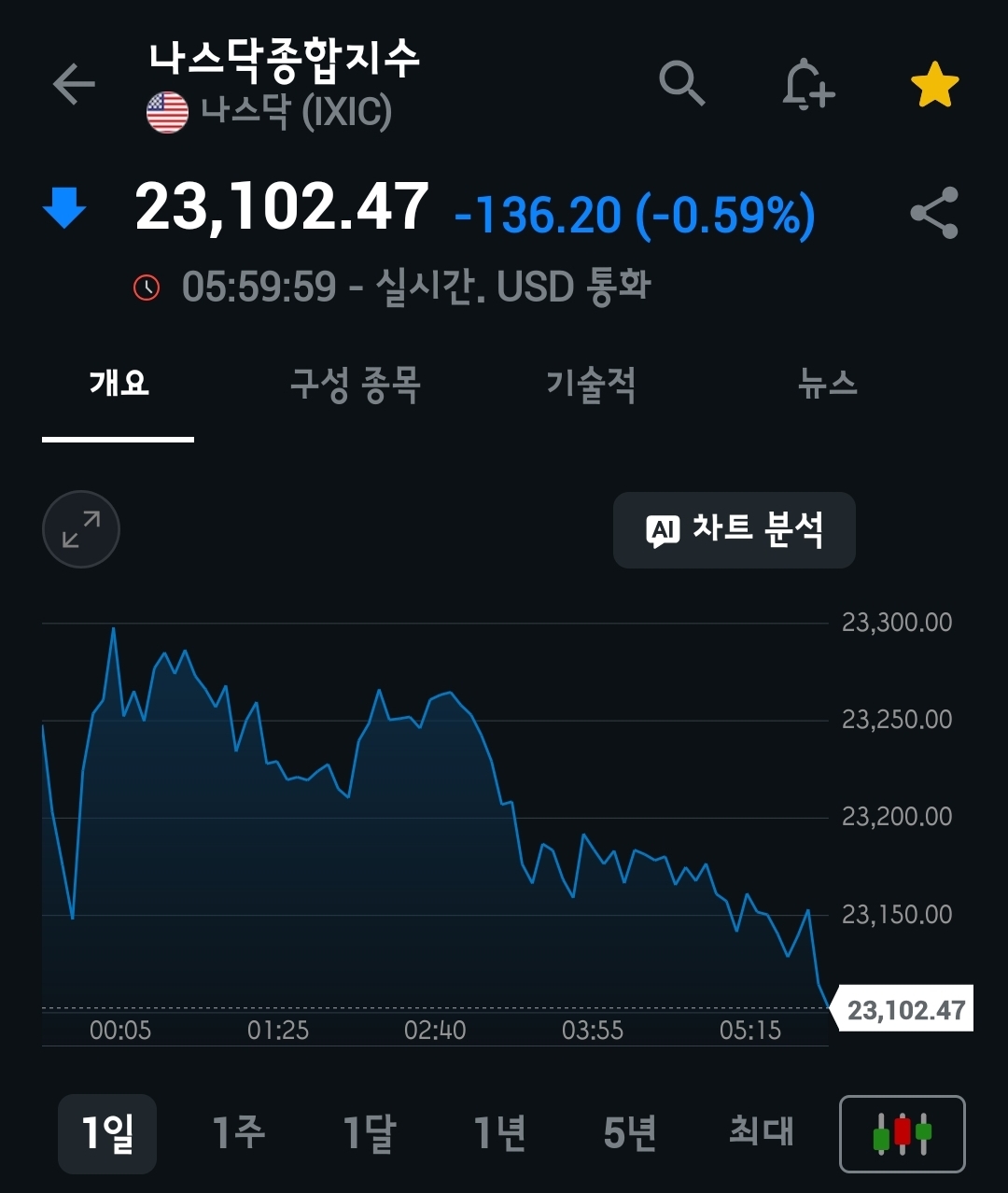The width and height of the screenshot is (1008, 1193).
Task: View the 5년 chart range
Action: tap(630, 1133)
